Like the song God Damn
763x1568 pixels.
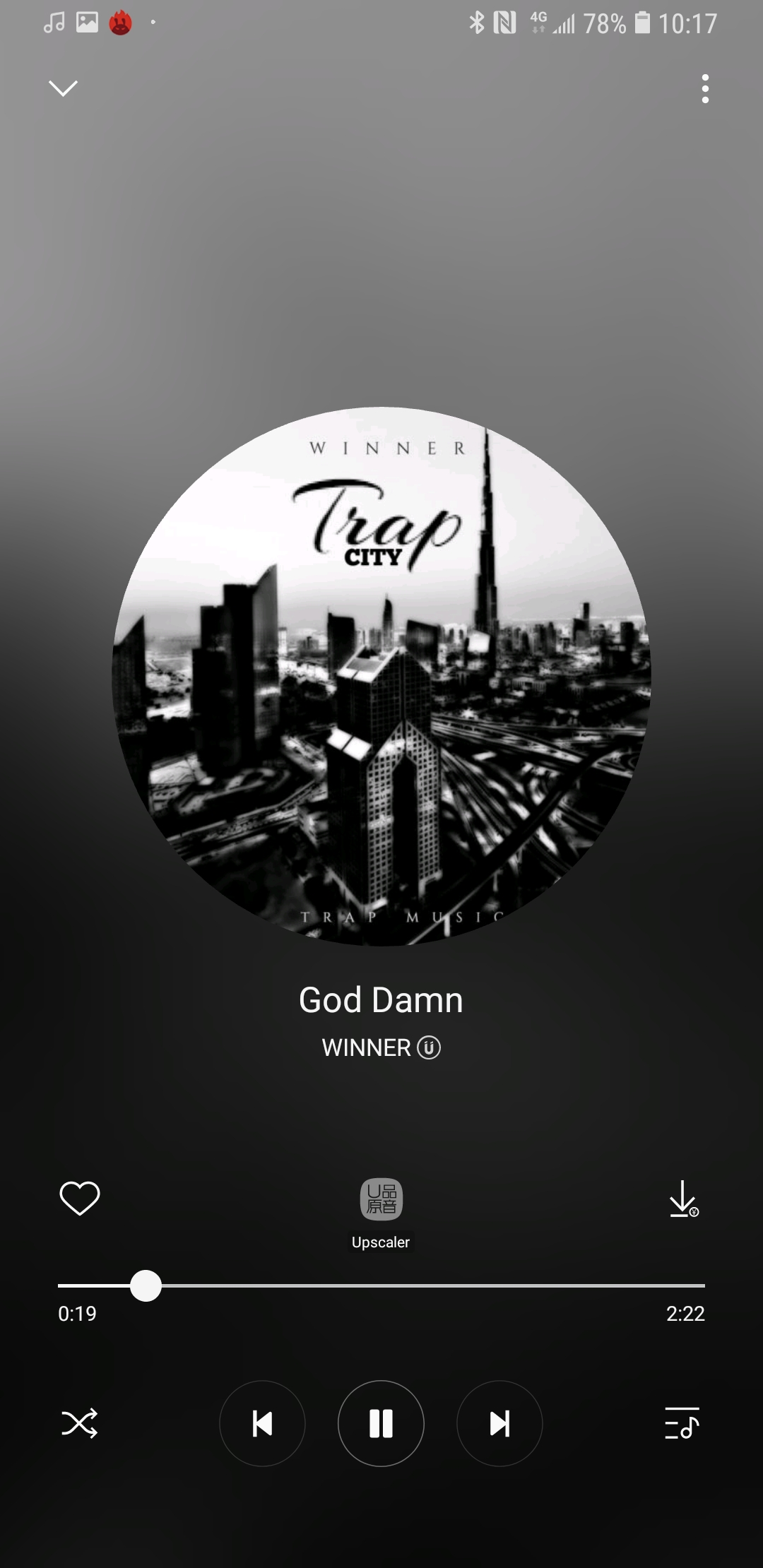[80, 1199]
